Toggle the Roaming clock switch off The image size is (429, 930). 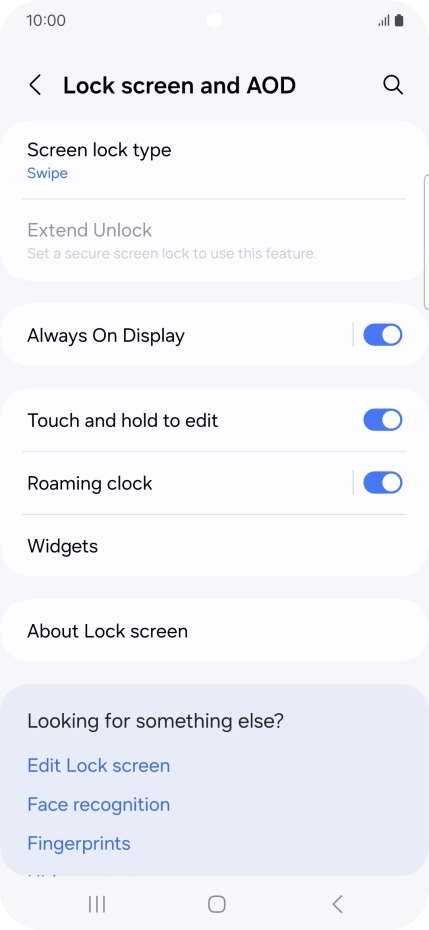click(383, 483)
